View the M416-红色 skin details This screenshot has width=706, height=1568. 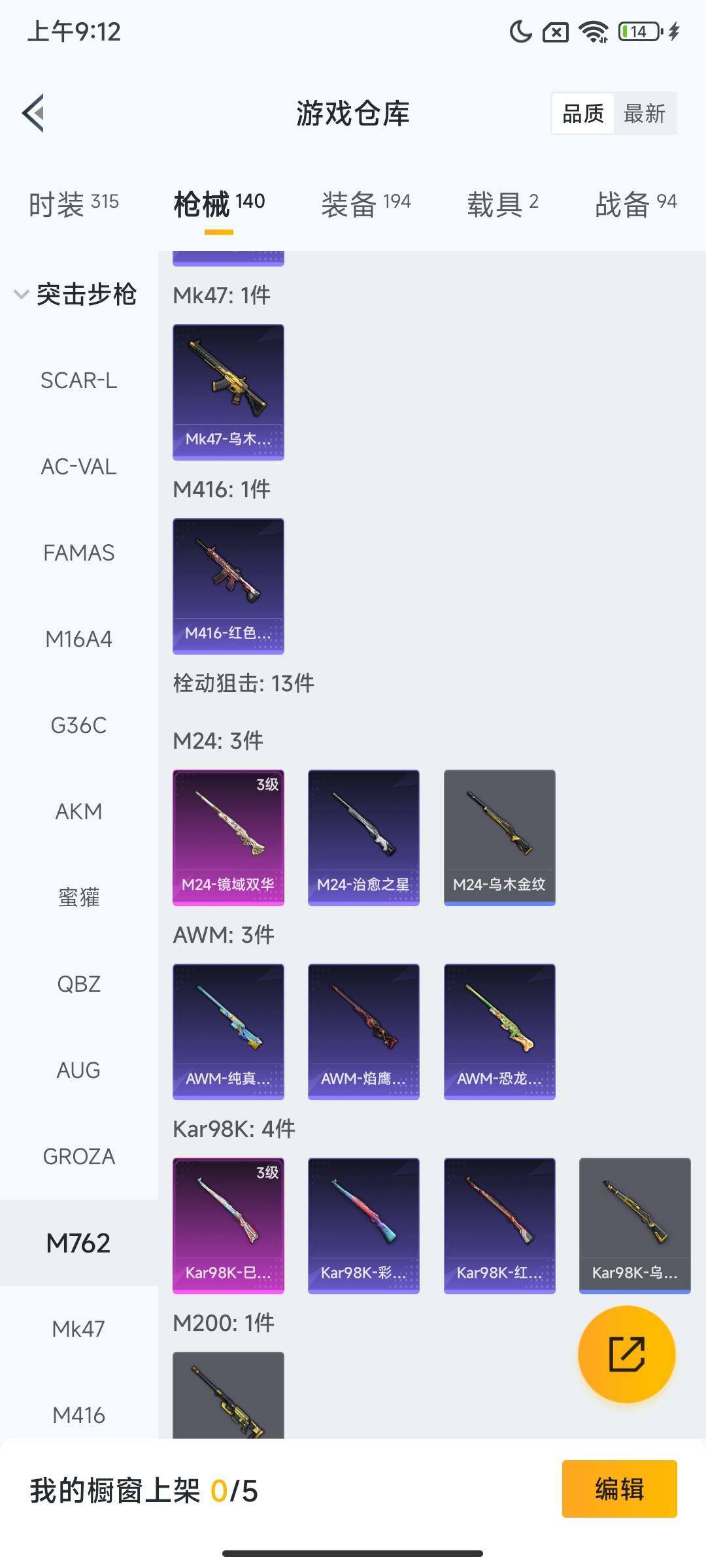click(x=228, y=585)
